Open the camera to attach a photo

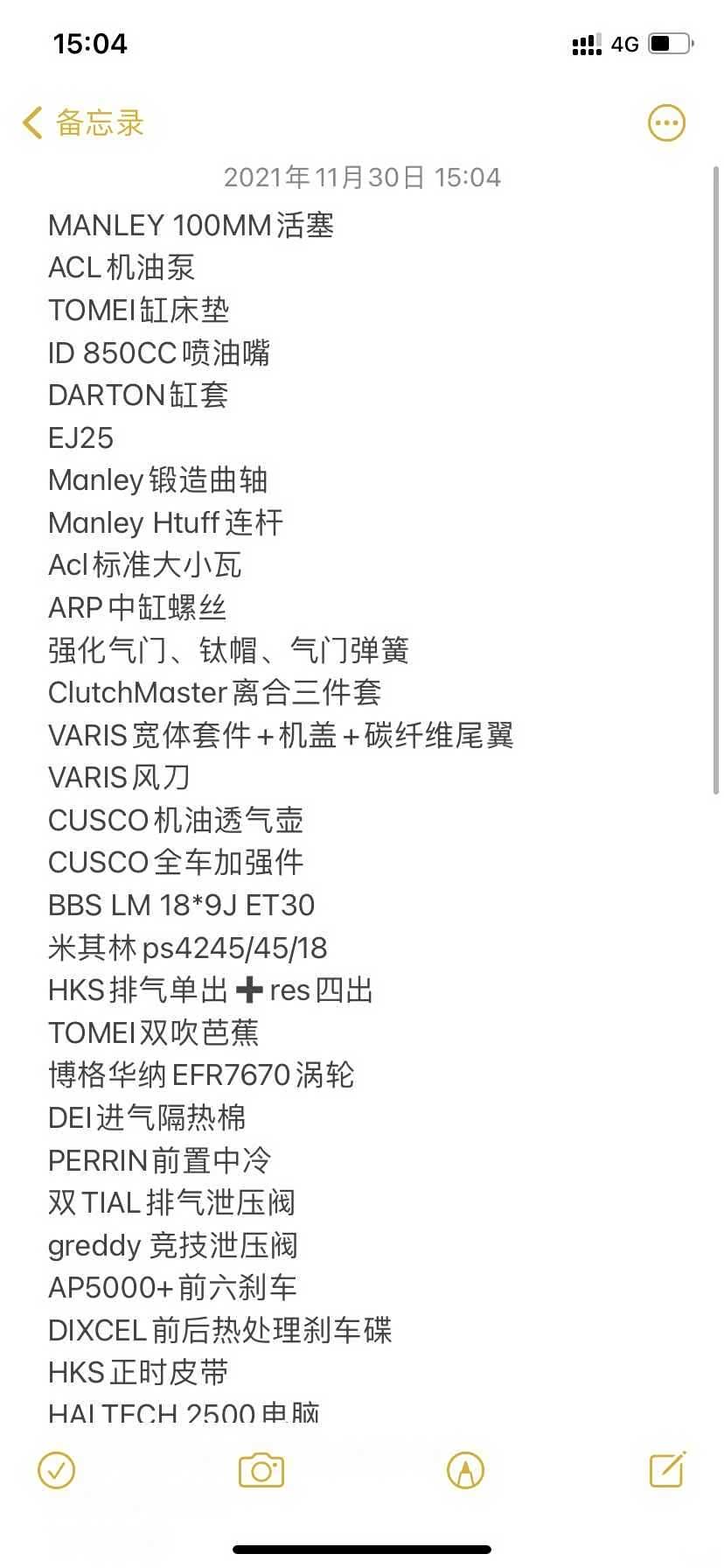(261, 1471)
